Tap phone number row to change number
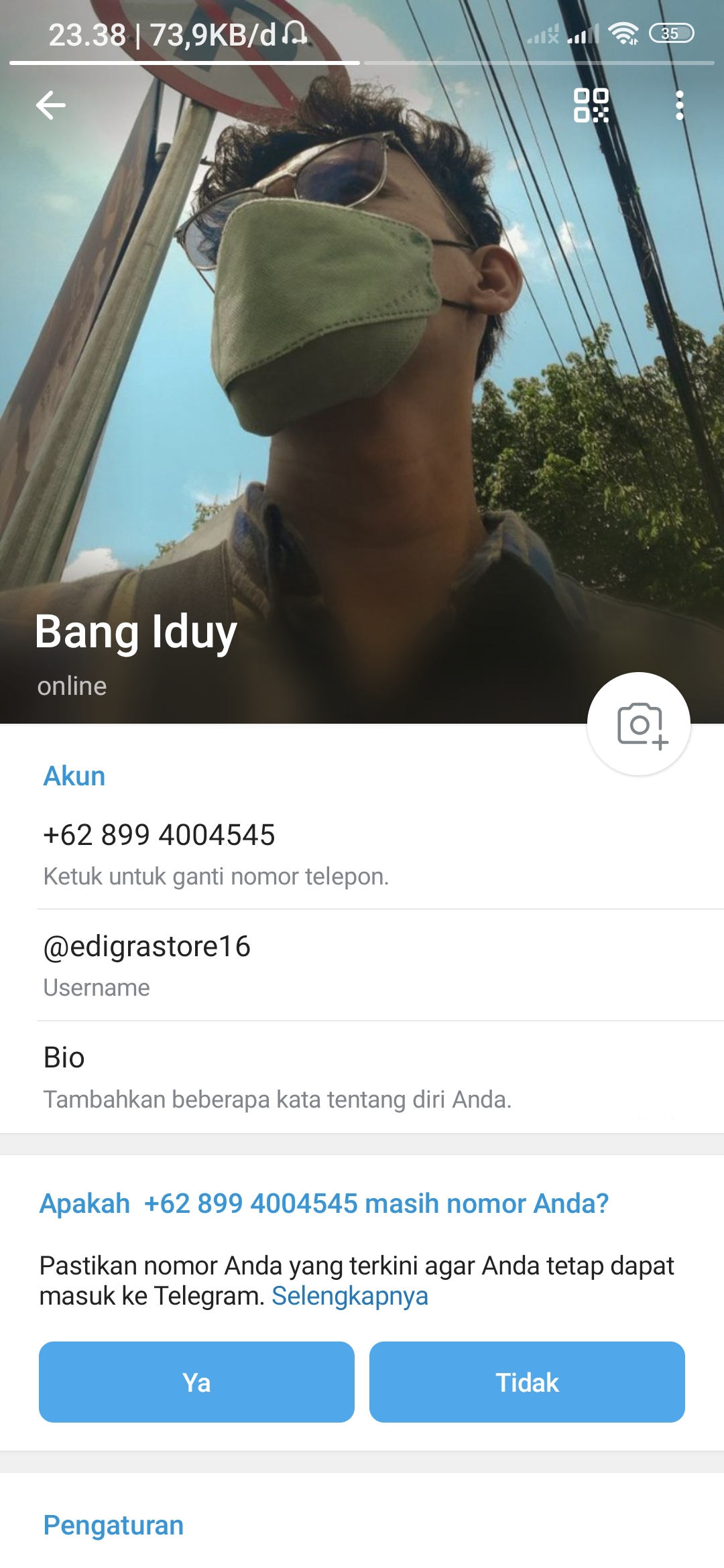The image size is (724, 1568). pos(362,852)
